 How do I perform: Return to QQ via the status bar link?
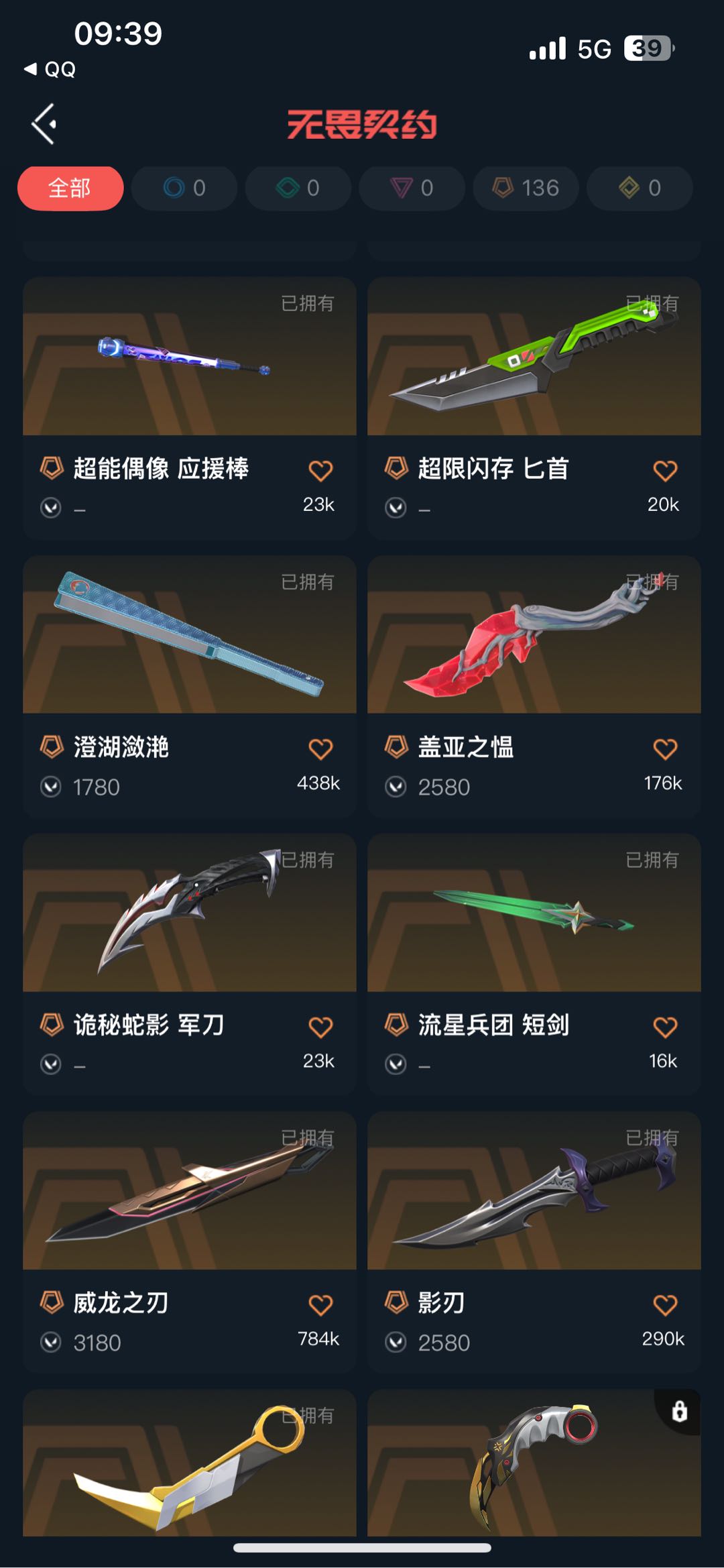click(x=51, y=69)
